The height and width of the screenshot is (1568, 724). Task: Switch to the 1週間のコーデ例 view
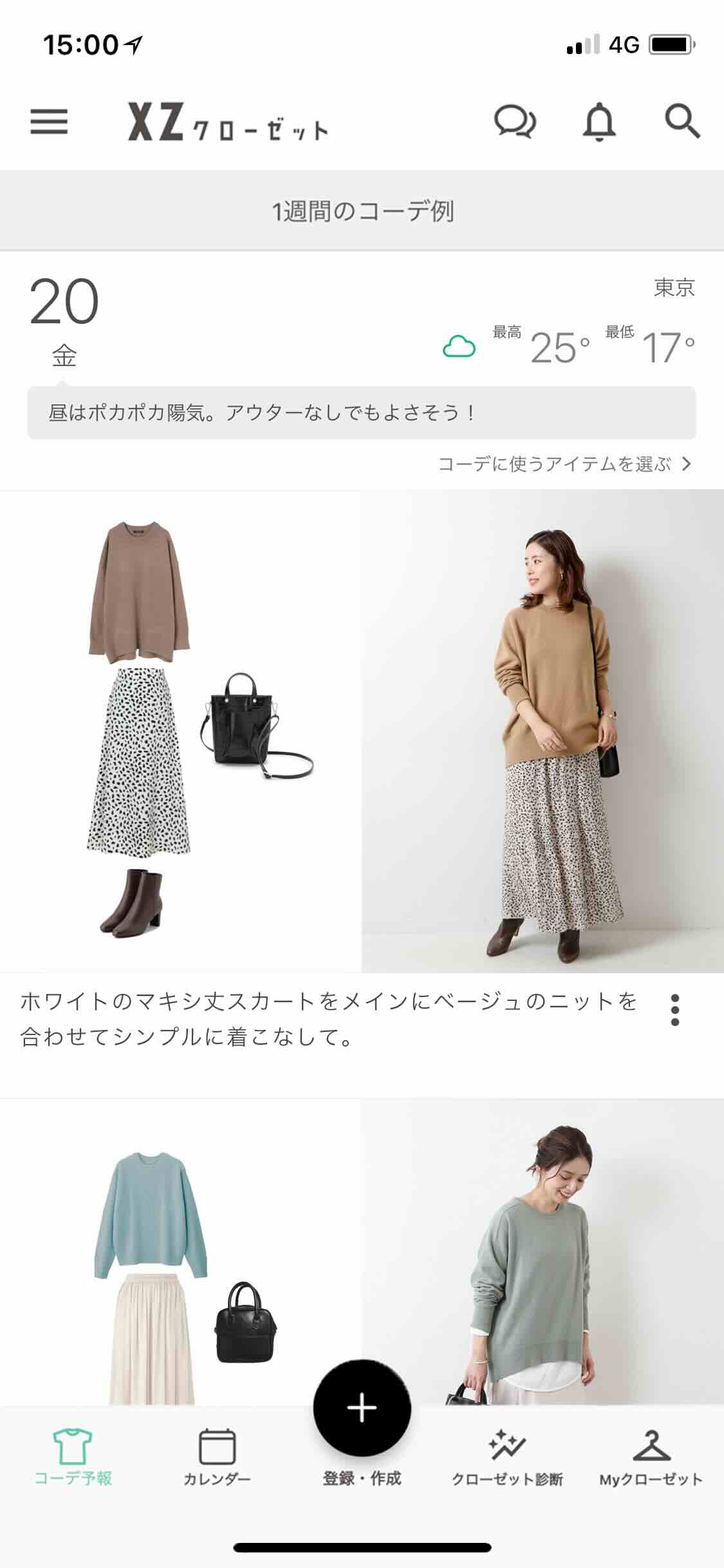coord(362,209)
